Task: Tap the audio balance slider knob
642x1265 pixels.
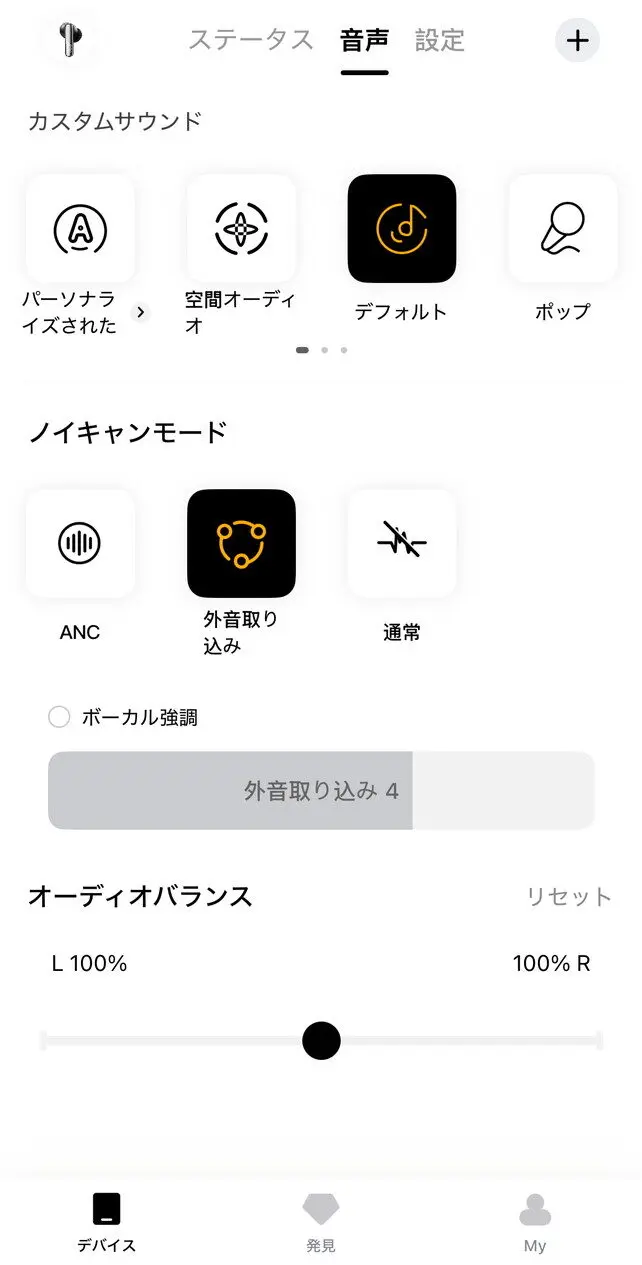Action: [x=321, y=1041]
